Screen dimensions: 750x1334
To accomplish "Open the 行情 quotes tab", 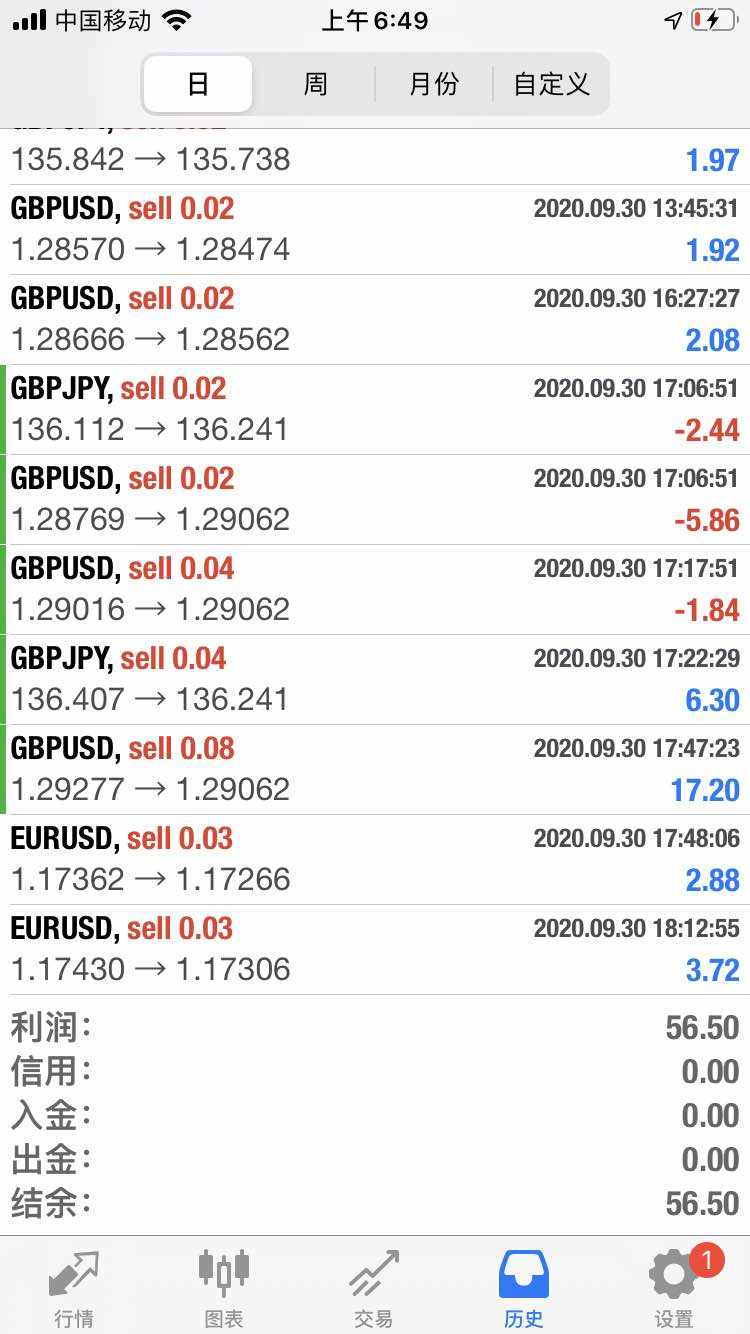I will (x=75, y=1288).
